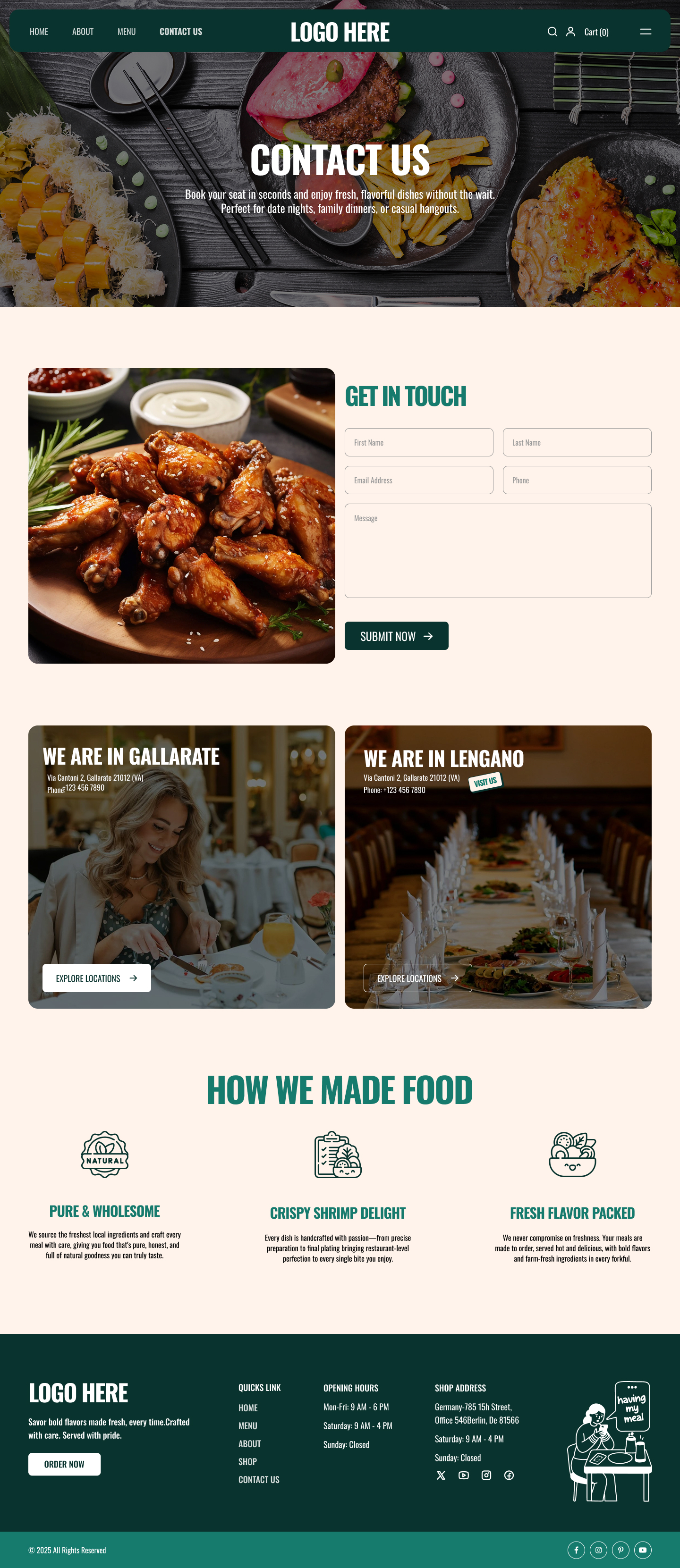Go to About in top navigation
The width and height of the screenshot is (680, 1568).
[x=83, y=32]
